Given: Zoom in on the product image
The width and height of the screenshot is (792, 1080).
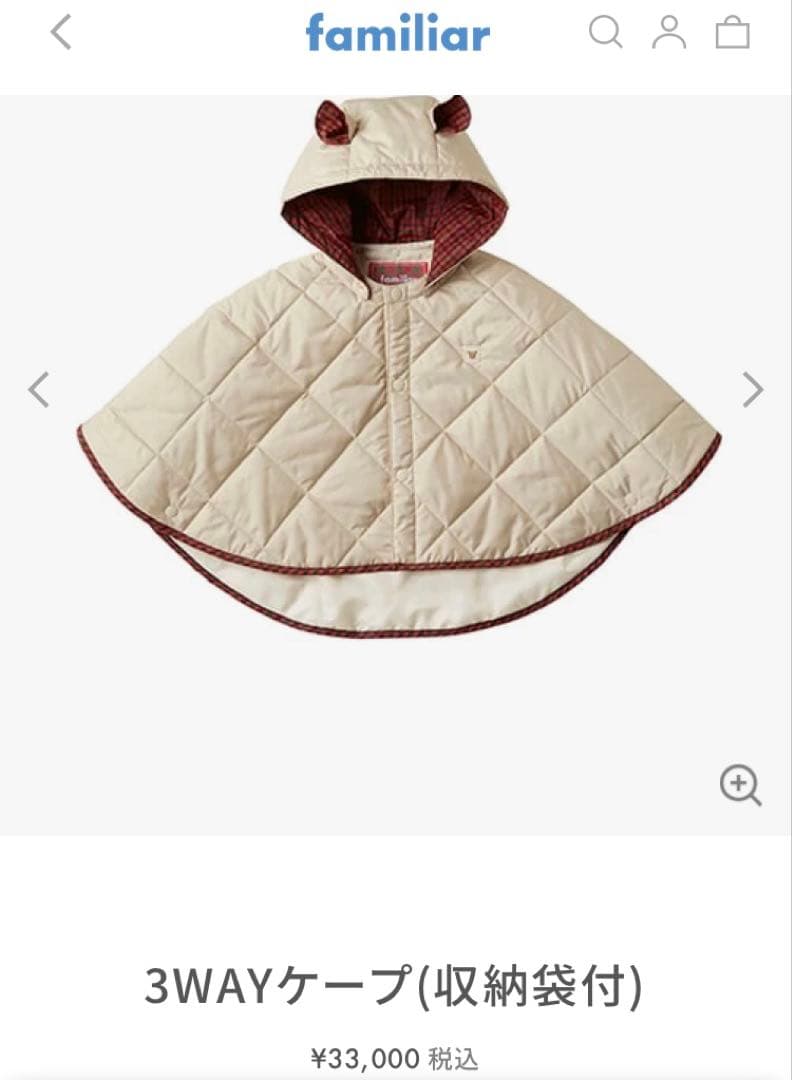Looking at the screenshot, I should pyautogui.click(x=740, y=785).
